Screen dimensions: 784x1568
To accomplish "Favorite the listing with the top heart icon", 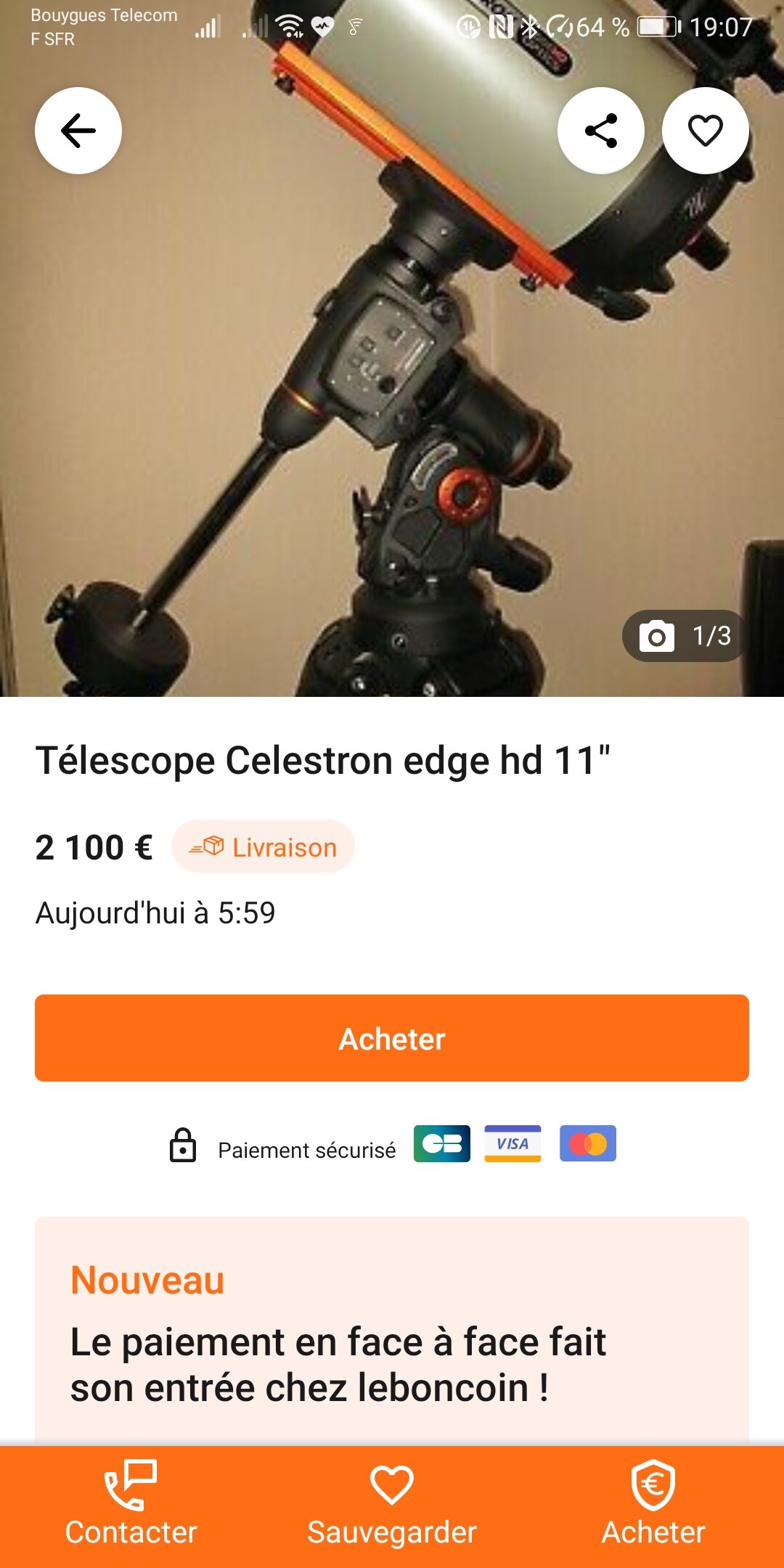I will pyautogui.click(x=705, y=131).
